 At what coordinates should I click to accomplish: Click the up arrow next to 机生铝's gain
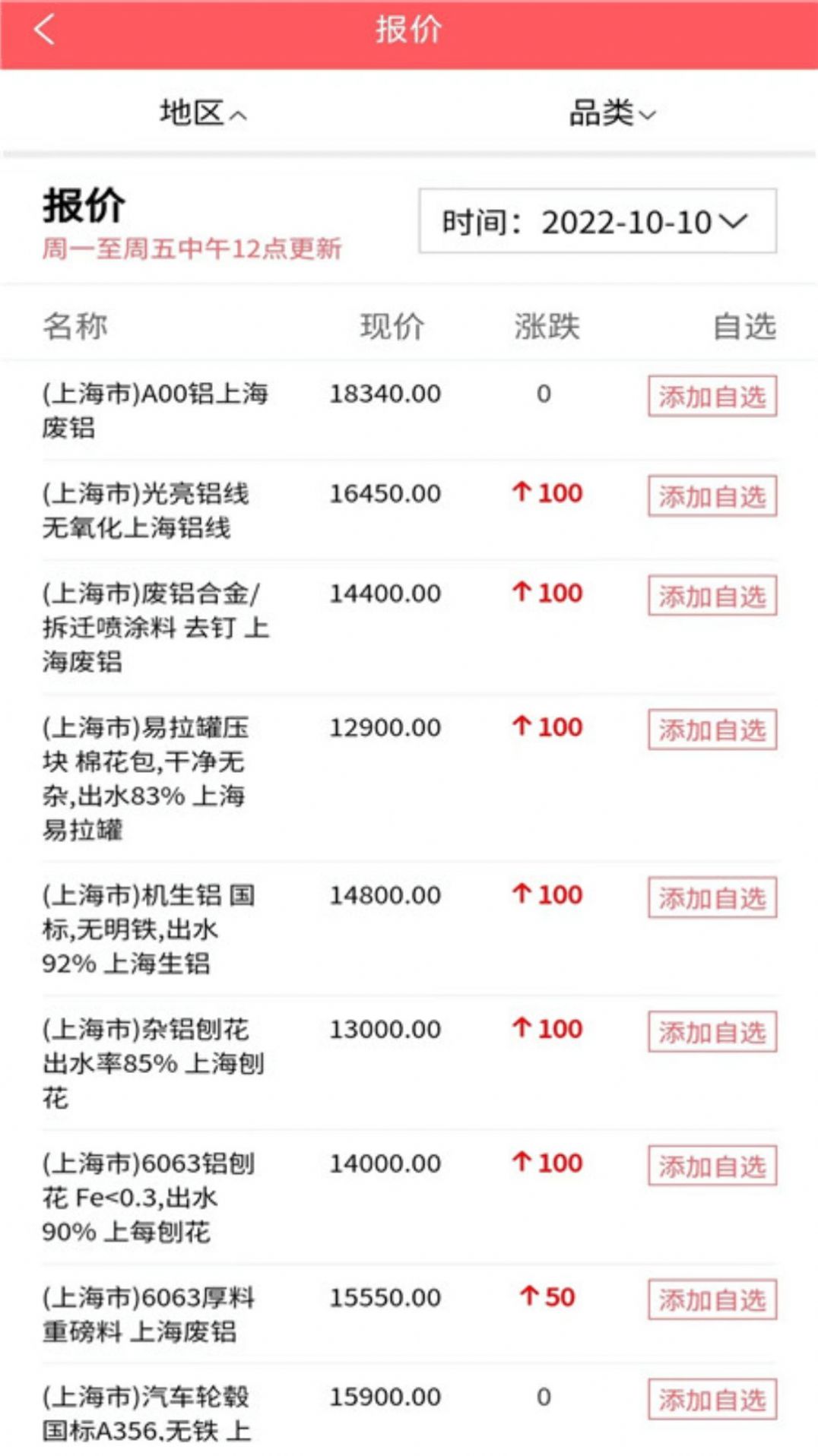(x=522, y=895)
